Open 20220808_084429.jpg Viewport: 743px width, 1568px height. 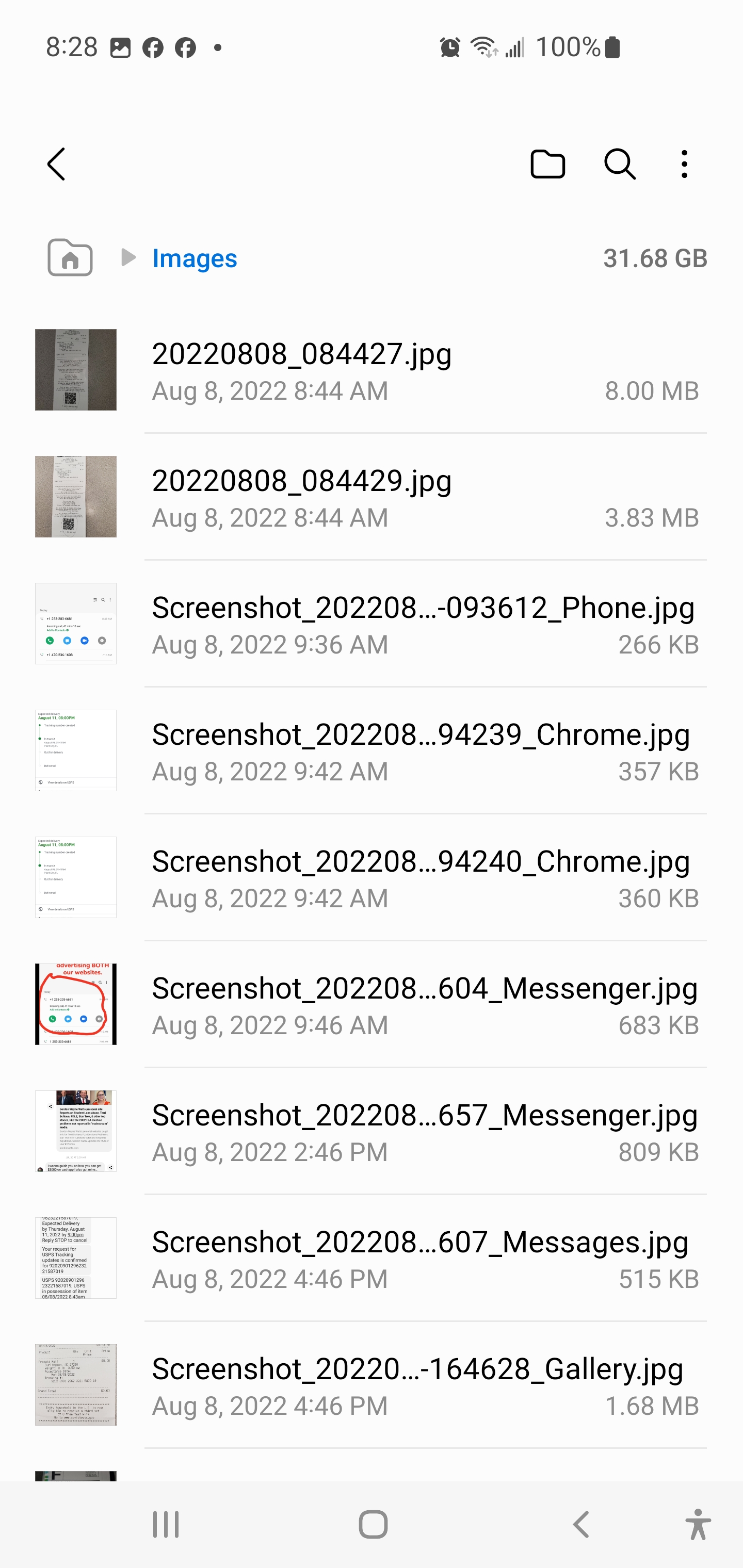coord(371,497)
